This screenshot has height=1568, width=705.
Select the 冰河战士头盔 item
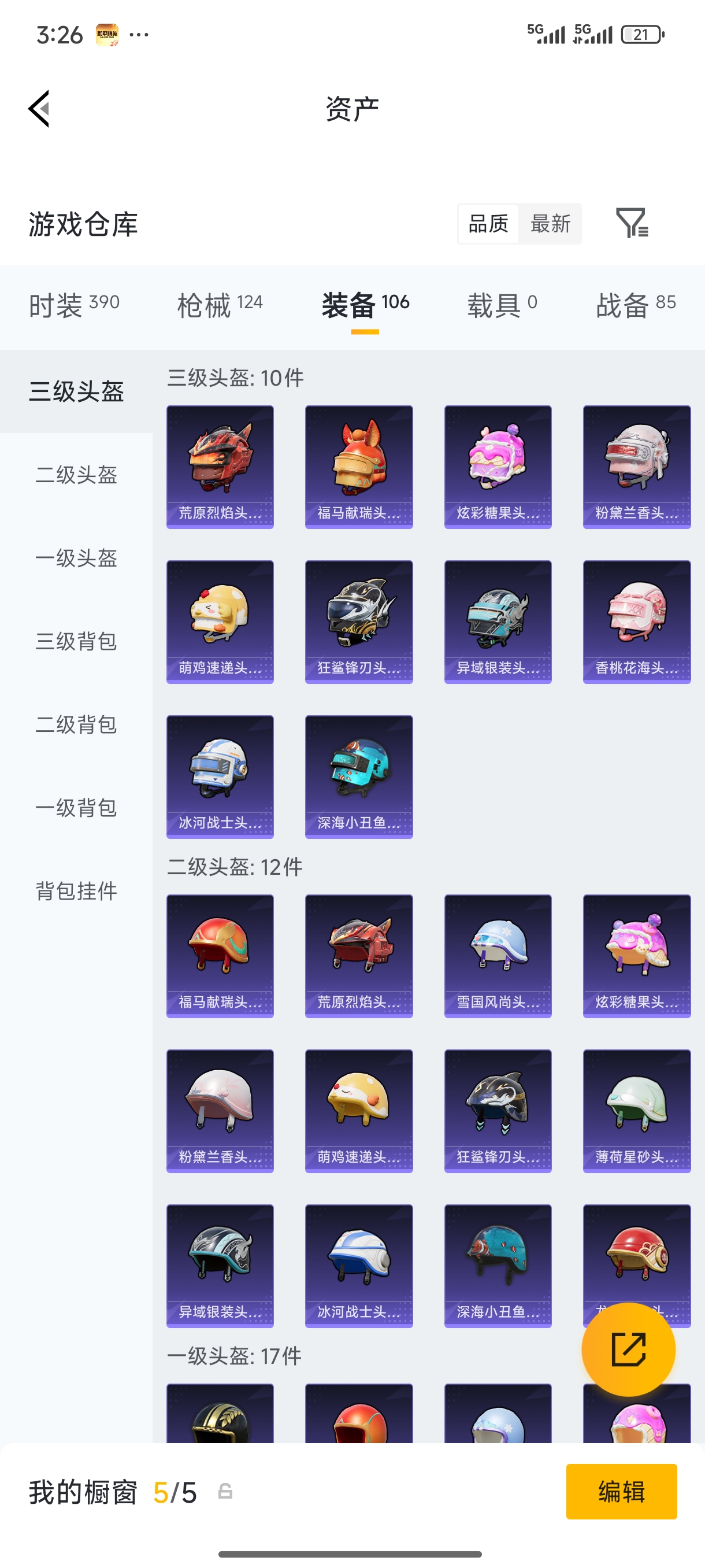pos(220,778)
